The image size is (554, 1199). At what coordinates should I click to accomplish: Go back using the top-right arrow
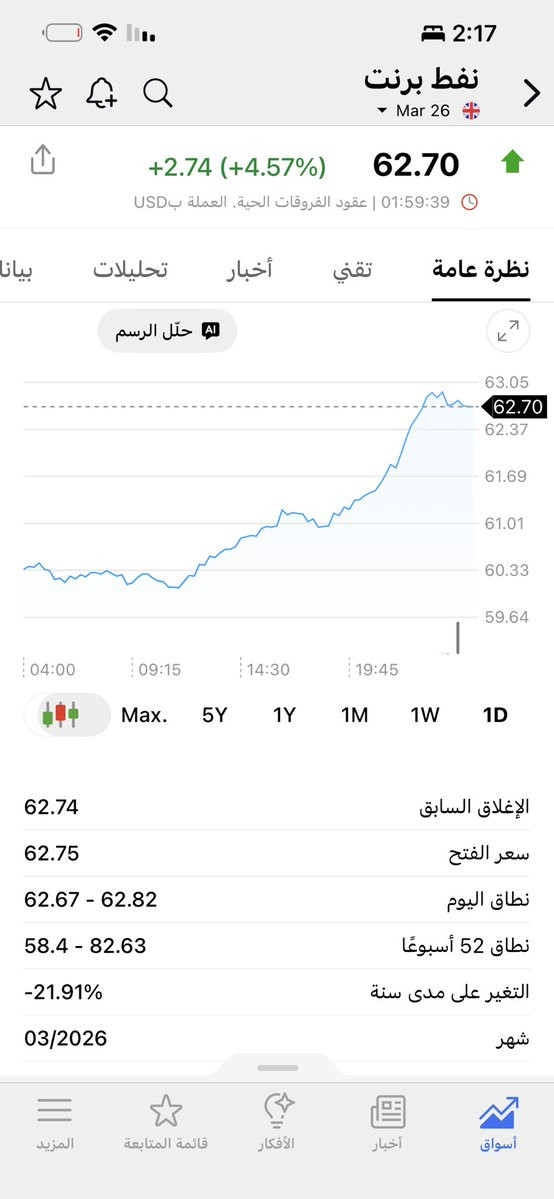coord(531,94)
